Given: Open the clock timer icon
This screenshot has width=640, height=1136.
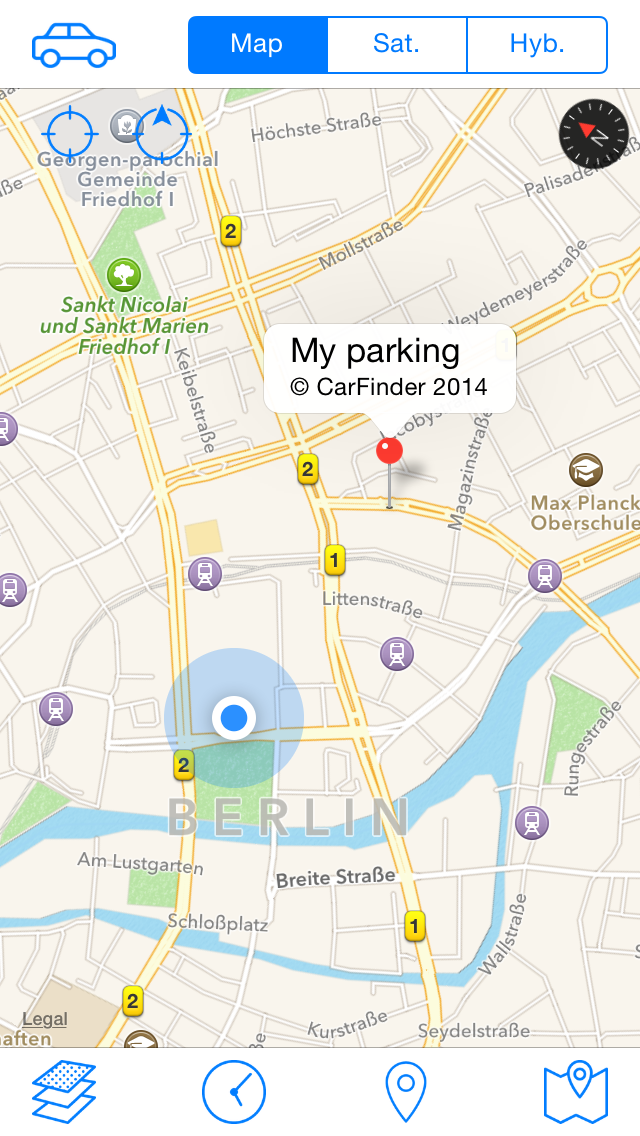Looking at the screenshot, I should tap(234, 1092).
